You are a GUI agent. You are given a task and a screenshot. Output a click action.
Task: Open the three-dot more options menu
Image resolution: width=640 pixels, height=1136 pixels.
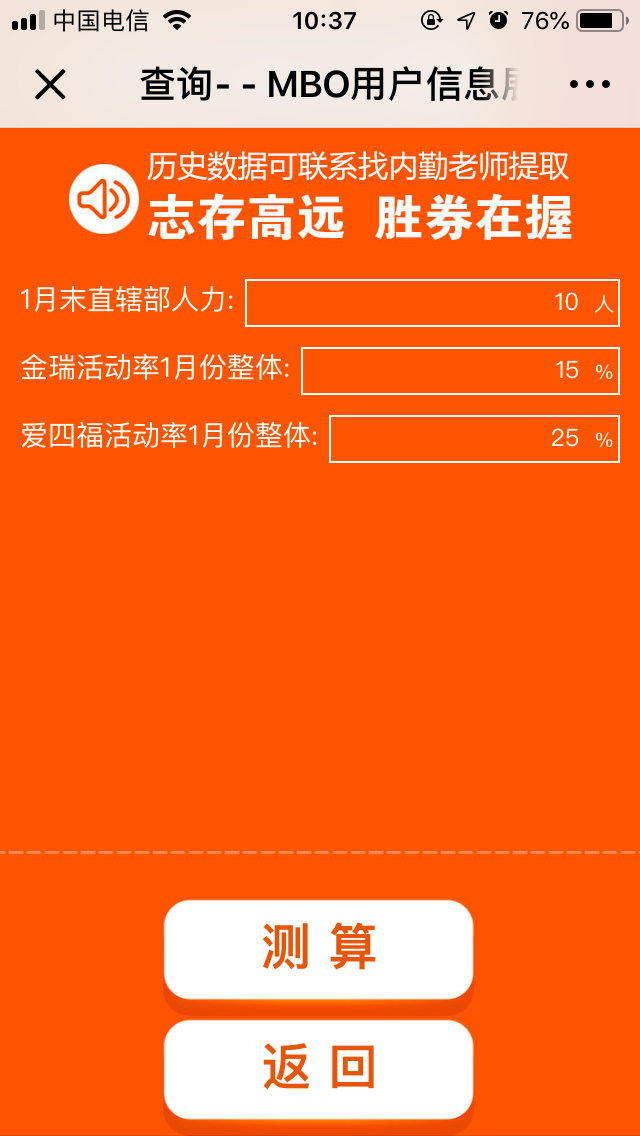pyautogui.click(x=589, y=85)
